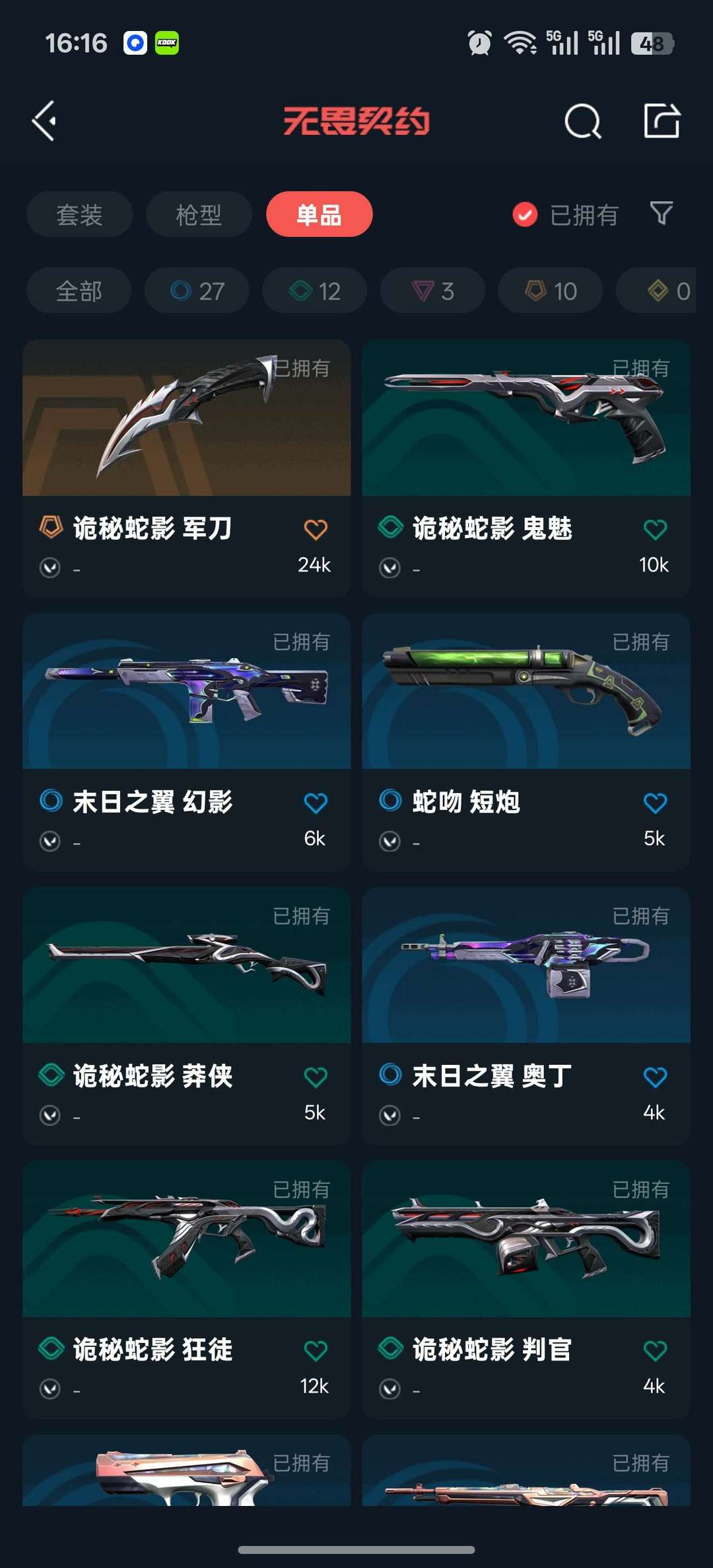Select the green rarity filter showing 12
The height and width of the screenshot is (1568, 713).
click(314, 290)
